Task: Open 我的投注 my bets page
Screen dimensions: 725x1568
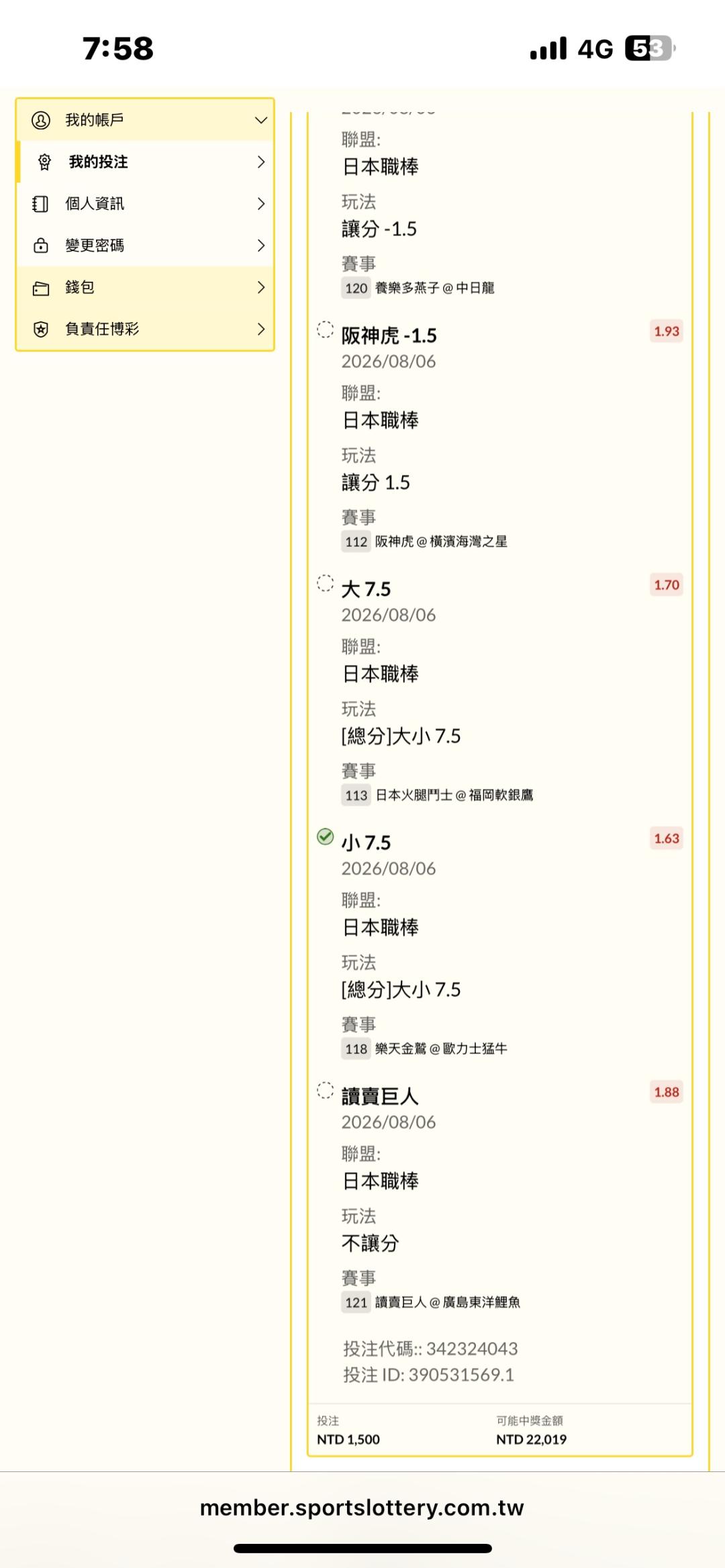Action: [x=145, y=162]
